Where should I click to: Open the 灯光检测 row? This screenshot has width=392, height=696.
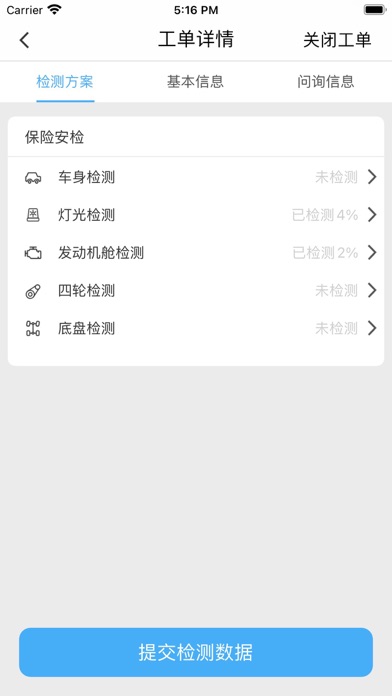pyautogui.click(x=196, y=215)
